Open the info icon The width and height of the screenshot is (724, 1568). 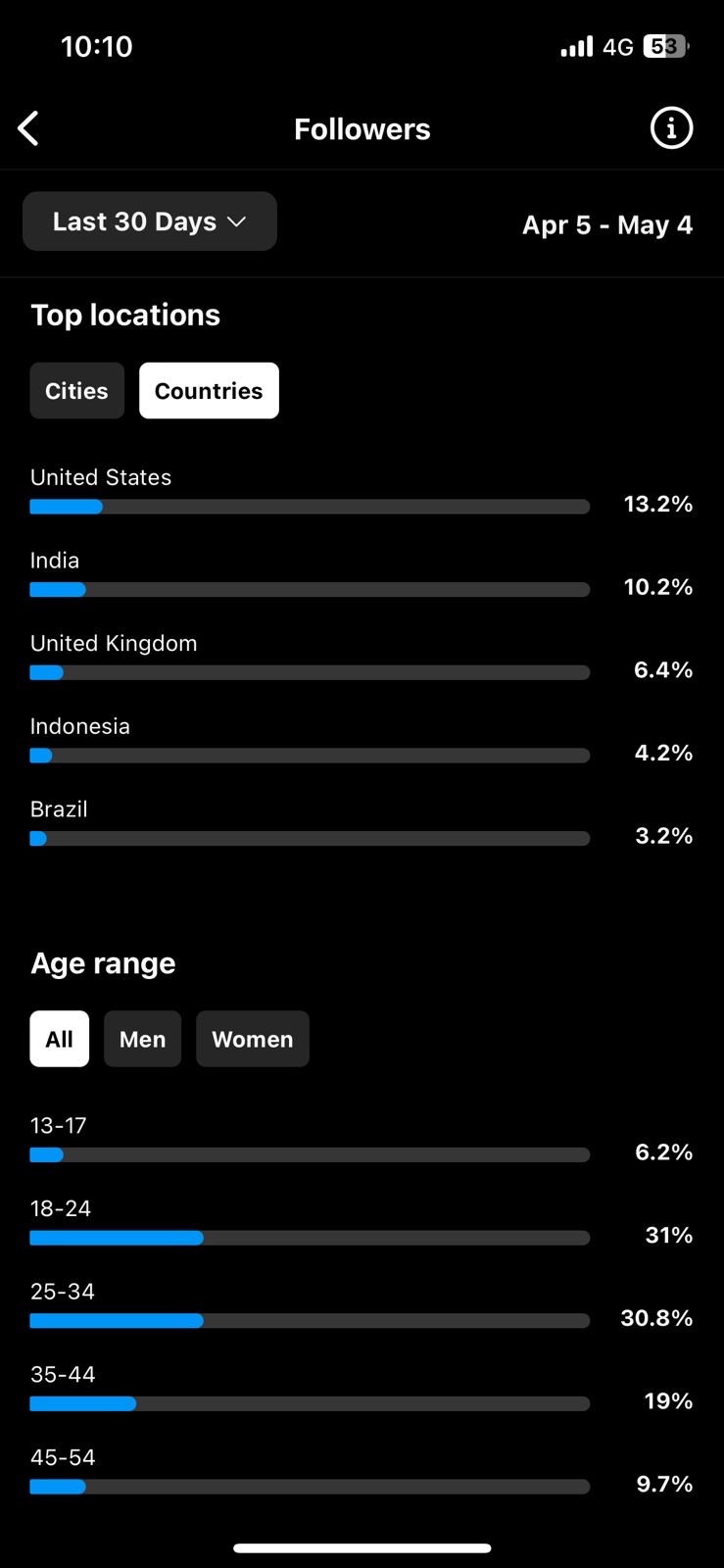(671, 128)
